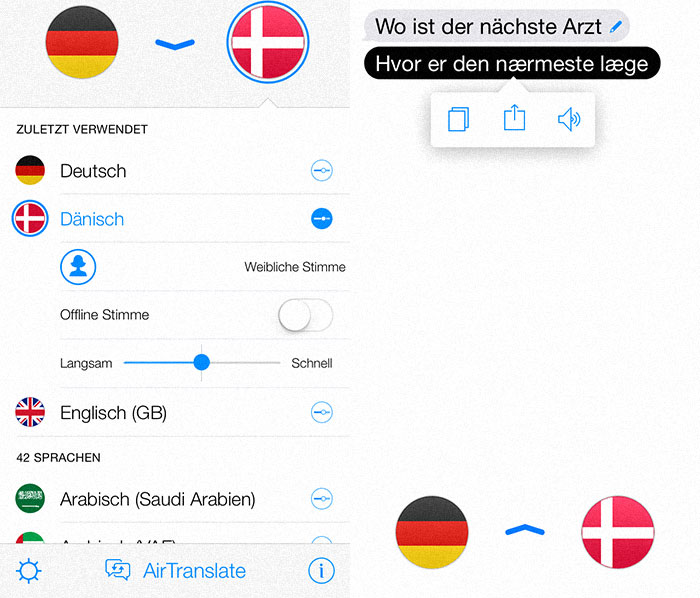Expand the language list with the up chevron

coord(525,530)
